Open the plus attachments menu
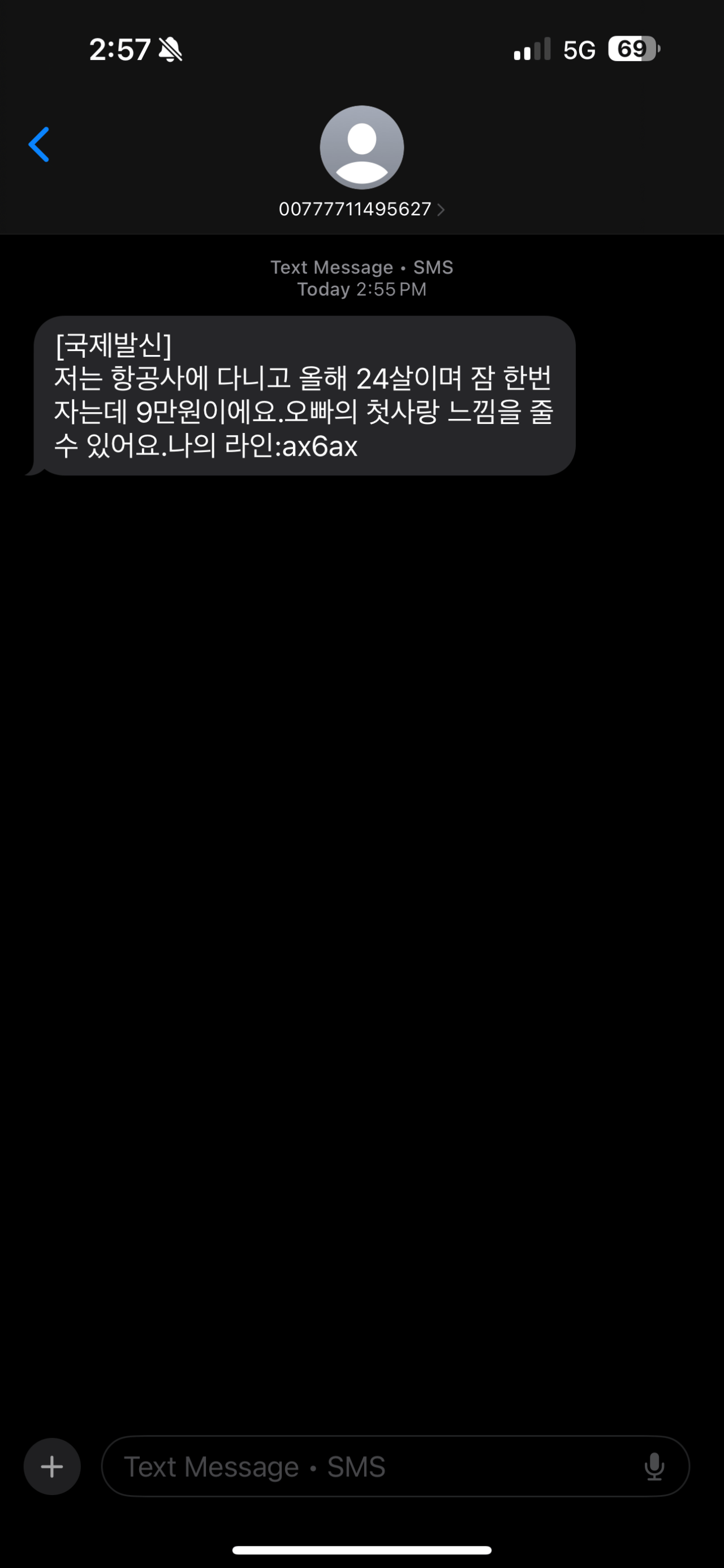Screen dimensions: 724x1568 point(52,1466)
